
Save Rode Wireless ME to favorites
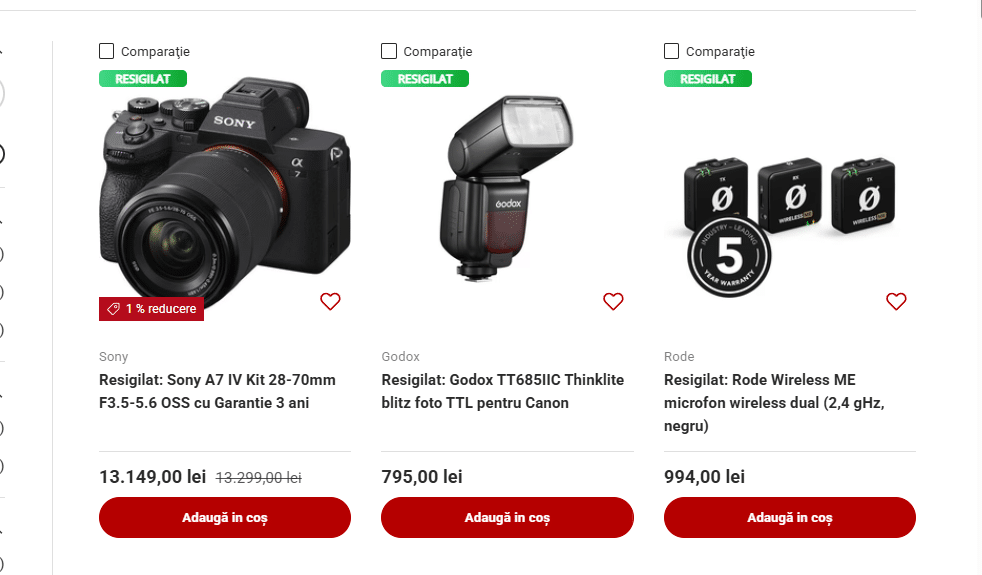click(896, 301)
